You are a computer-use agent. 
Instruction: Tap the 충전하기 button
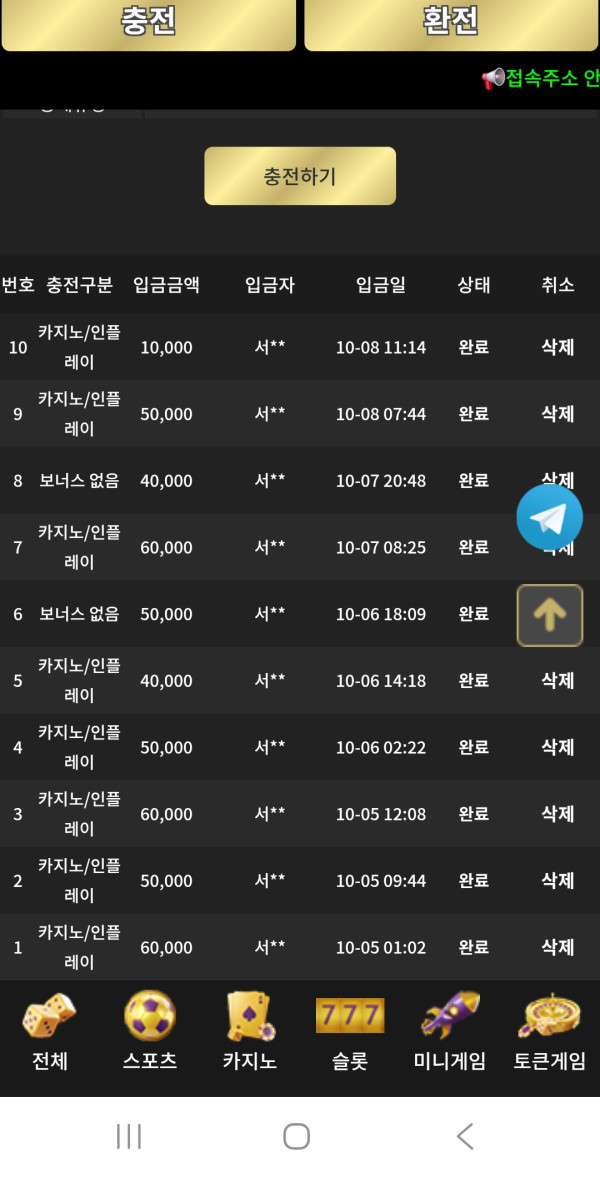click(x=300, y=176)
